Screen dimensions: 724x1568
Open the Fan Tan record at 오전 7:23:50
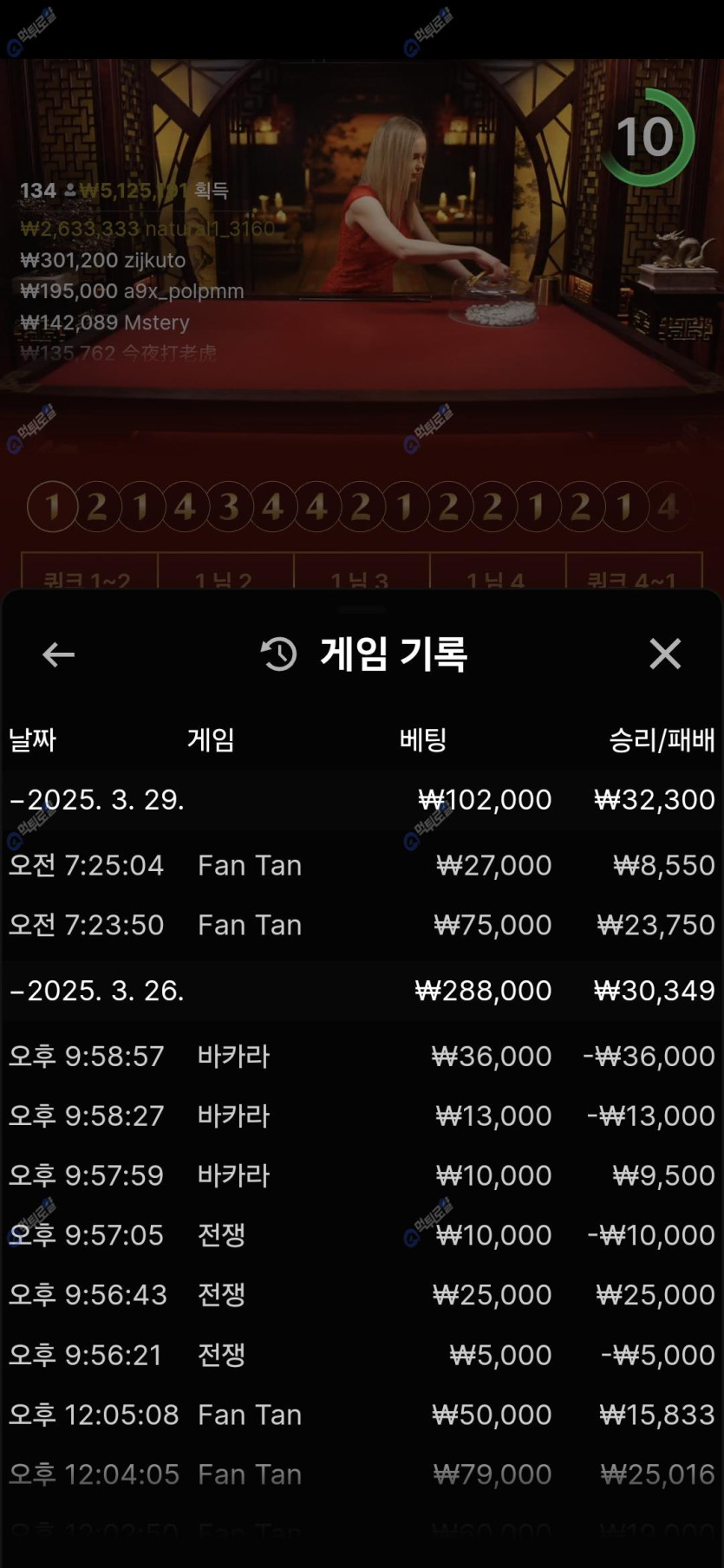tap(361, 925)
